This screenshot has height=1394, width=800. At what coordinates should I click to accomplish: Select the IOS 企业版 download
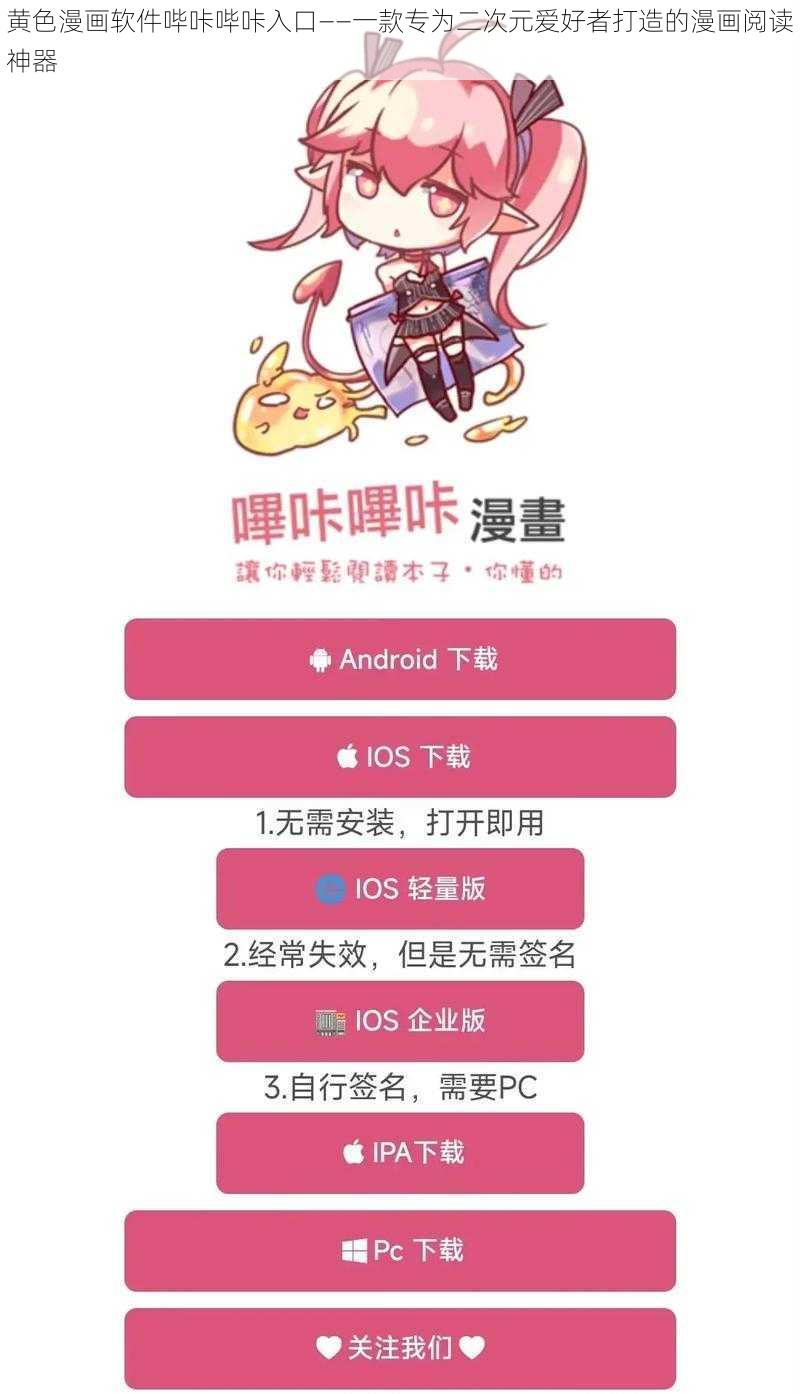[400, 1021]
